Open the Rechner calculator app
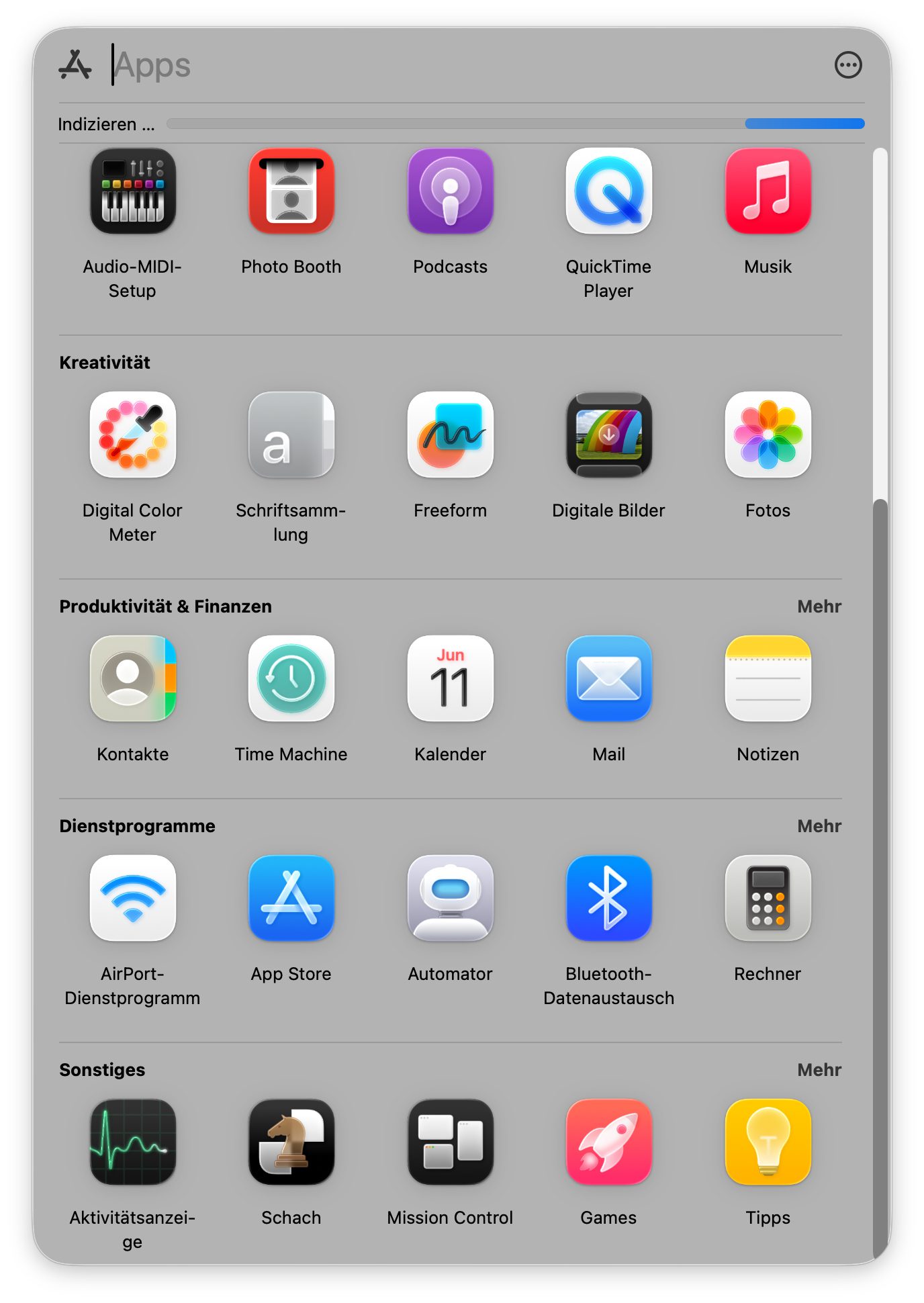The image size is (924, 1303). [768, 899]
